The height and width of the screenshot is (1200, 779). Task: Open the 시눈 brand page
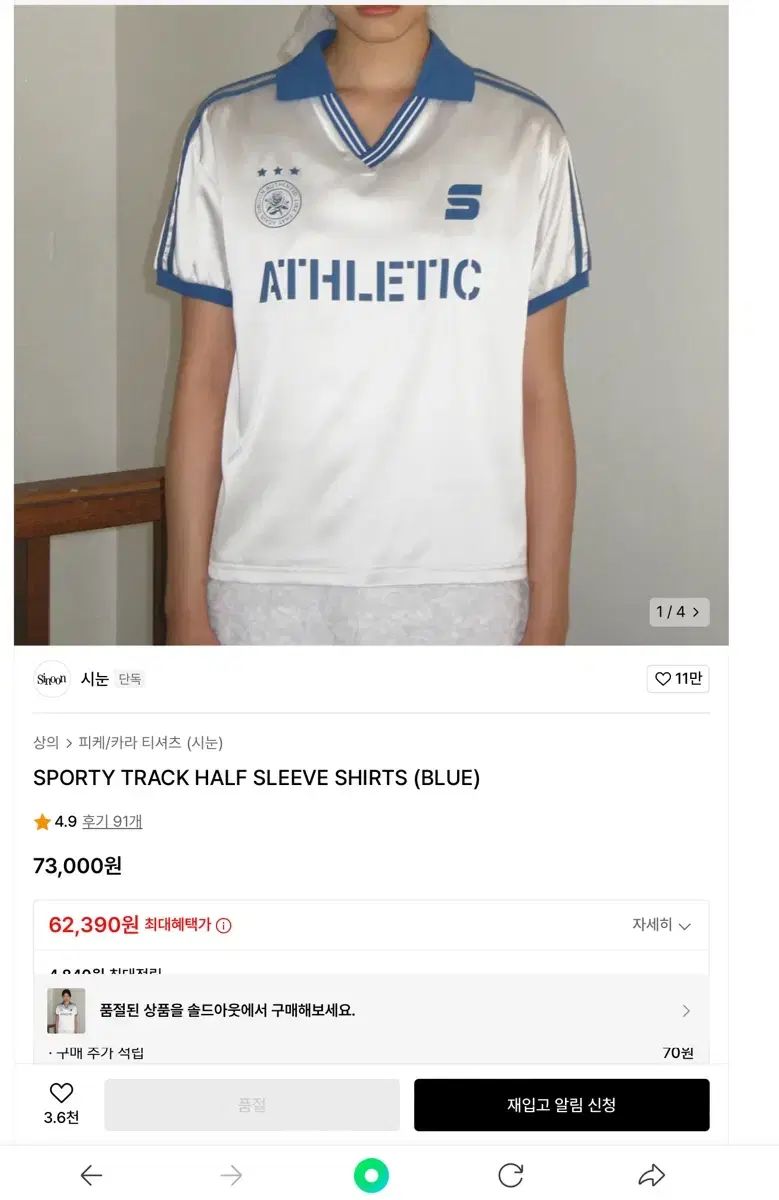pyautogui.click(x=94, y=679)
